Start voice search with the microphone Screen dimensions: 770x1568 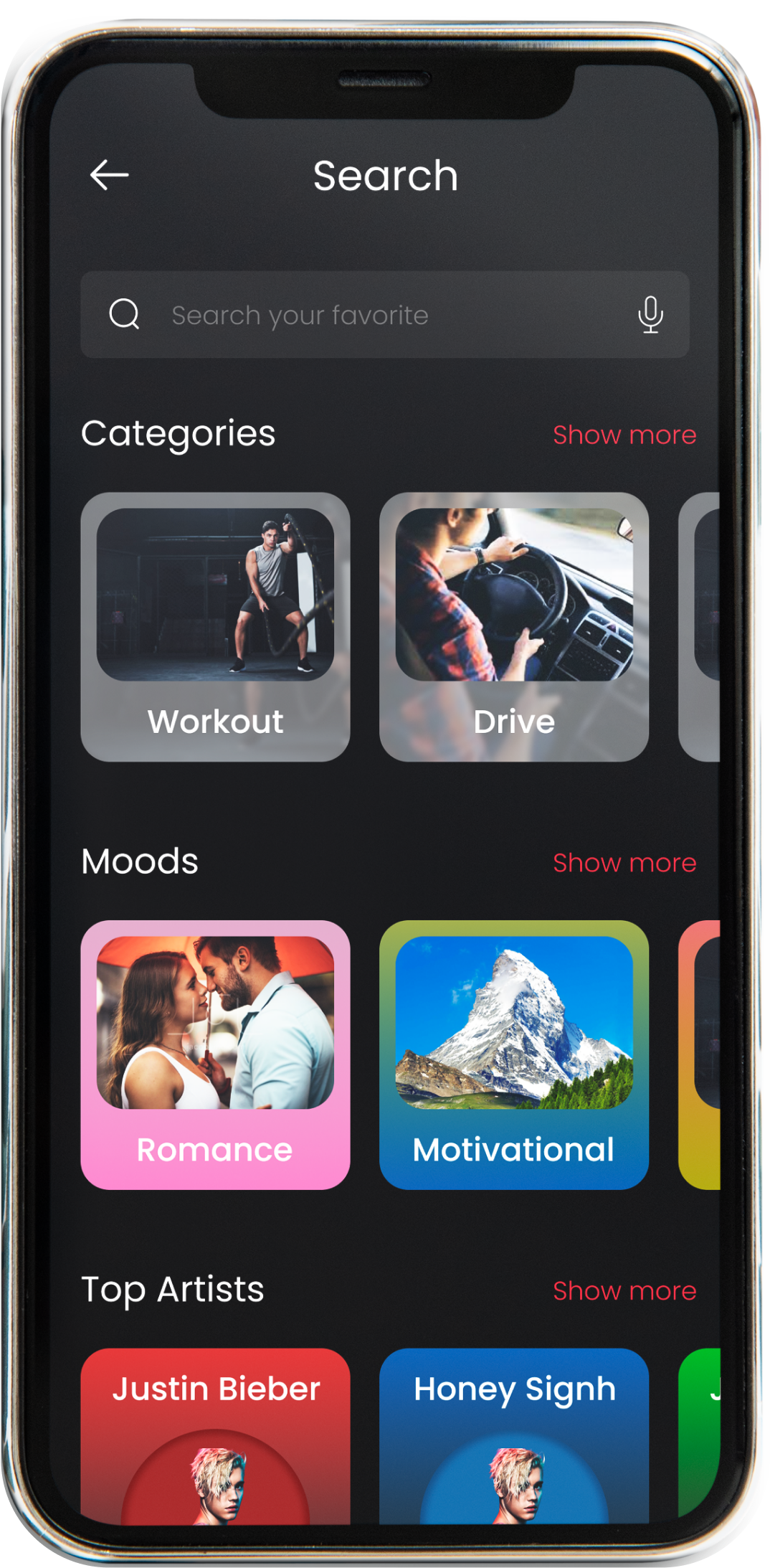click(x=650, y=315)
